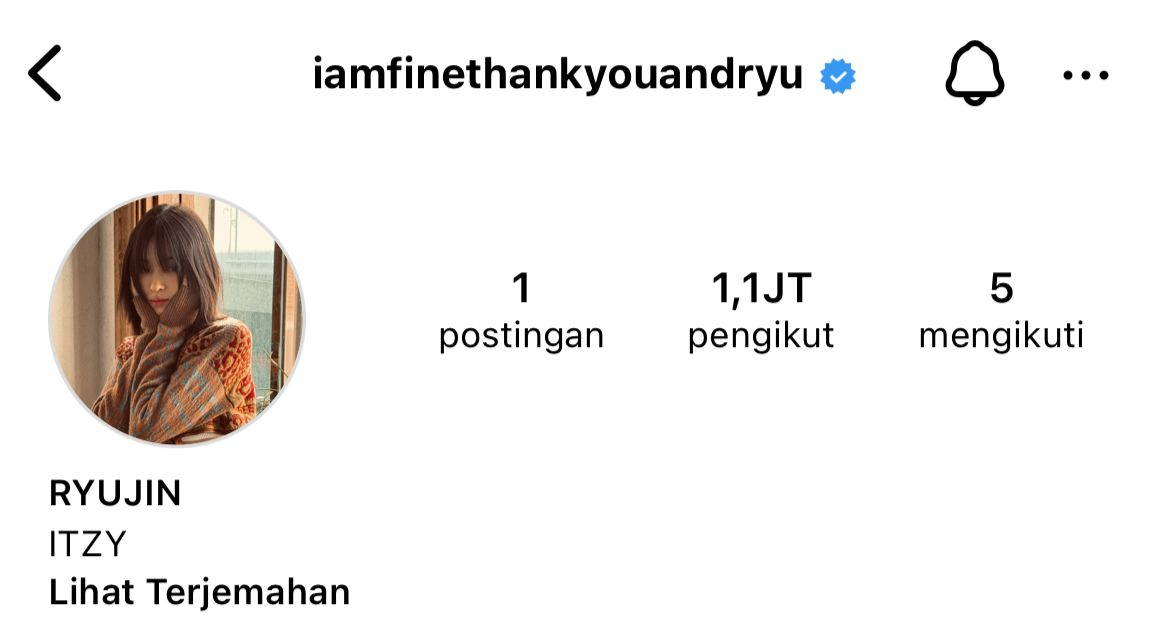Screen dimensions: 1170x638
Task: Open the three-dot overflow menu
Action: (1086, 75)
